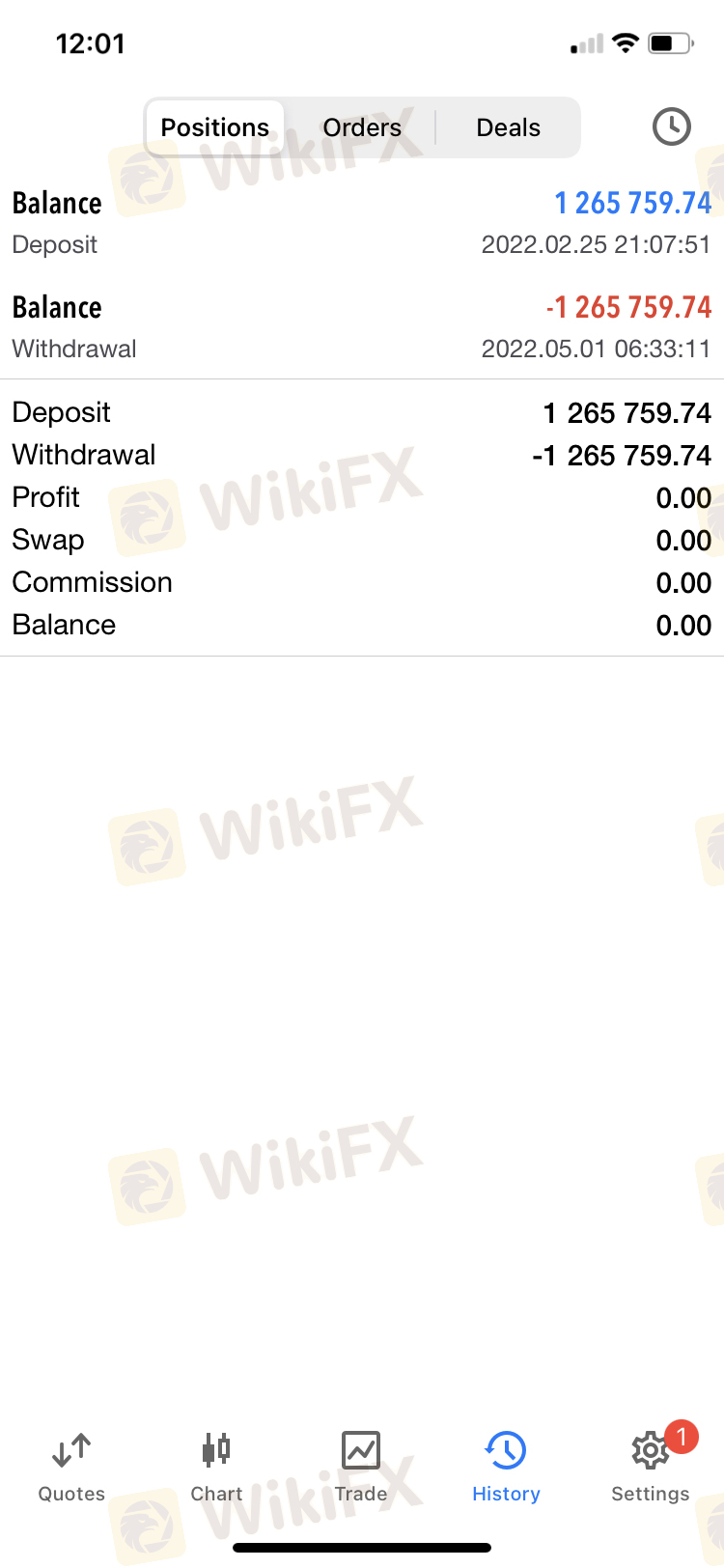Viewport: 724px width, 1568px height.
Task: Open the Quotes tab
Action: coord(71,1467)
